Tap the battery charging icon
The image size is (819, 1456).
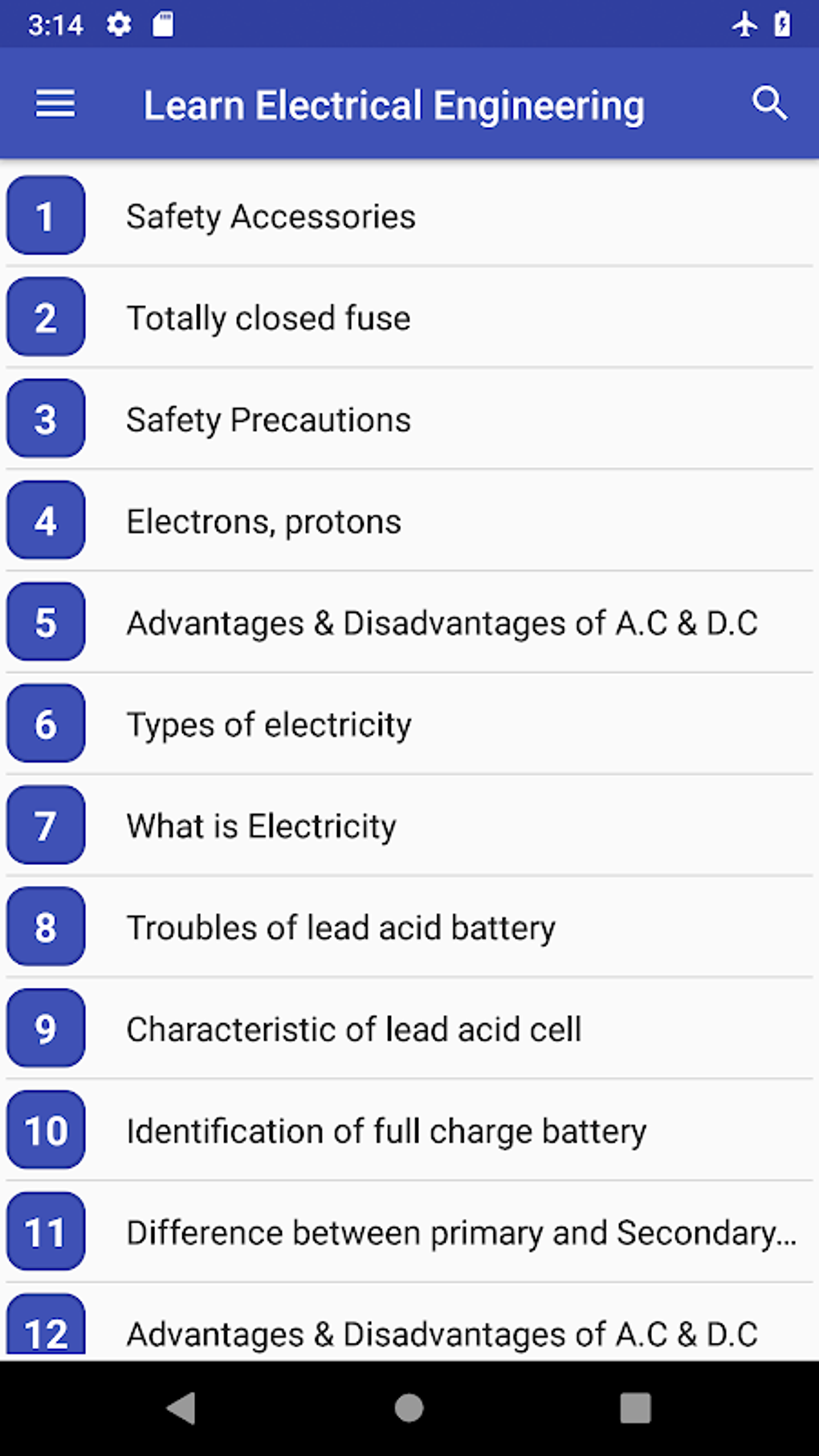coord(783,24)
